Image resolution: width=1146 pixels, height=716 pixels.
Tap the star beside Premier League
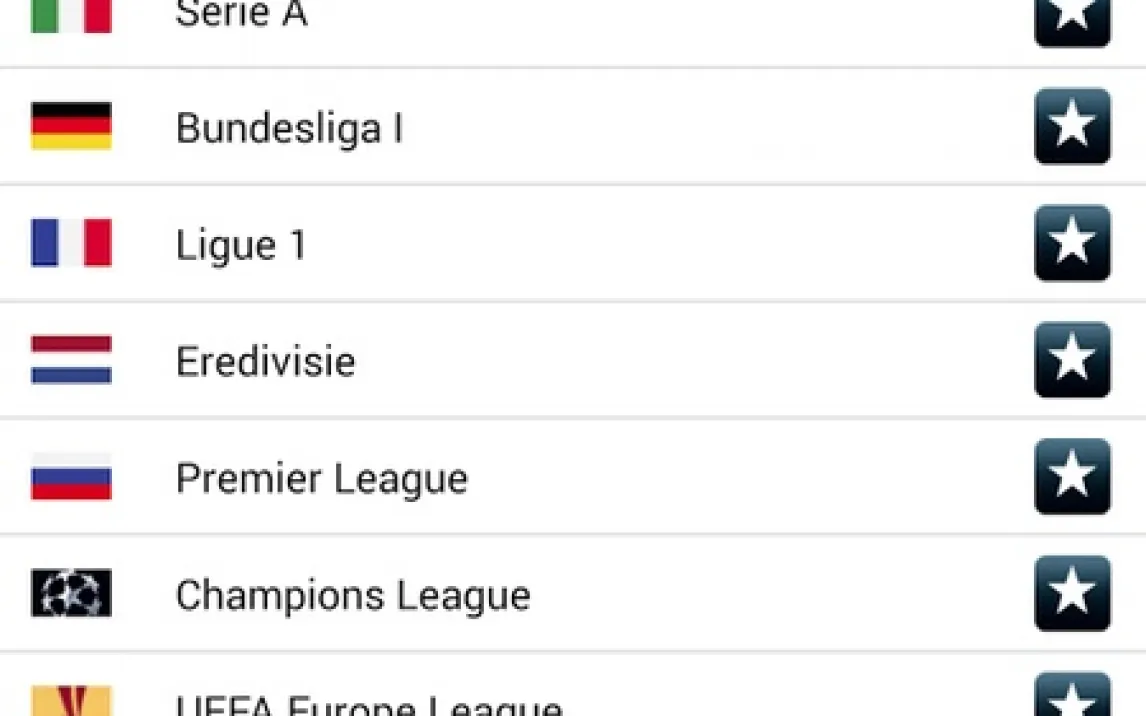tap(1072, 477)
